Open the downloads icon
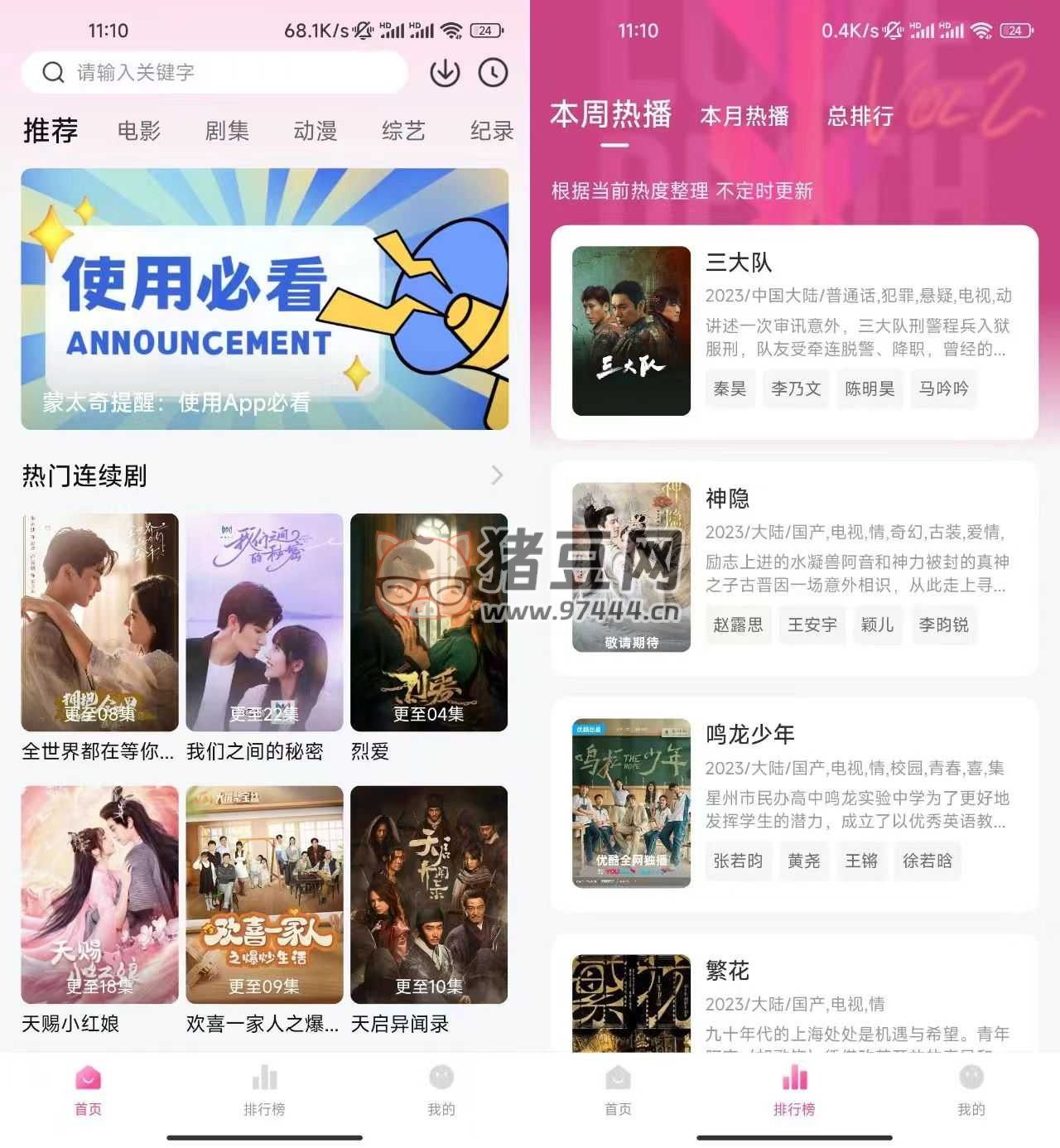The image size is (1060, 1148). pos(445,73)
